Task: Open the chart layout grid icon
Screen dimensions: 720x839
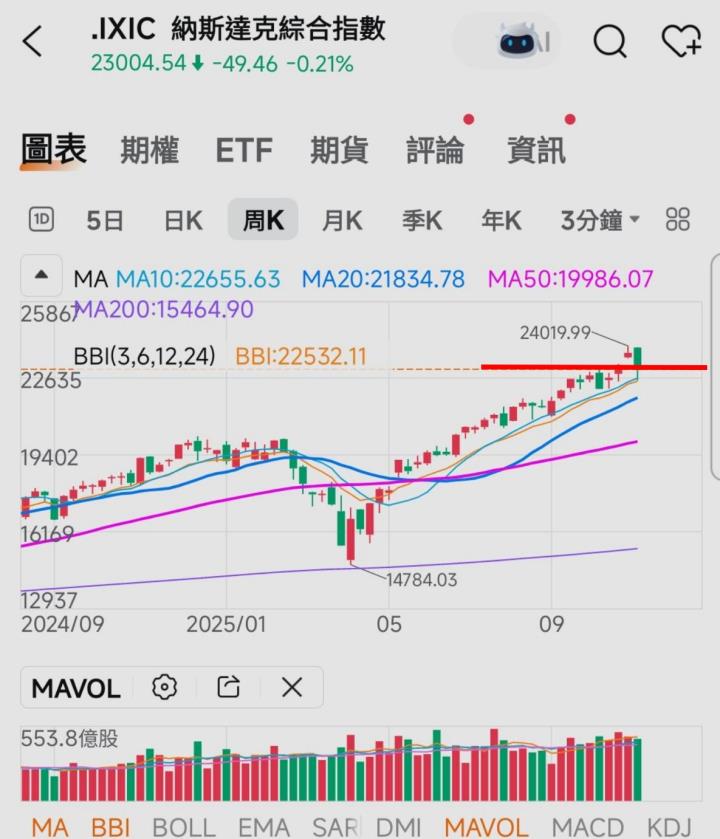Action: pyautogui.click(x=679, y=219)
